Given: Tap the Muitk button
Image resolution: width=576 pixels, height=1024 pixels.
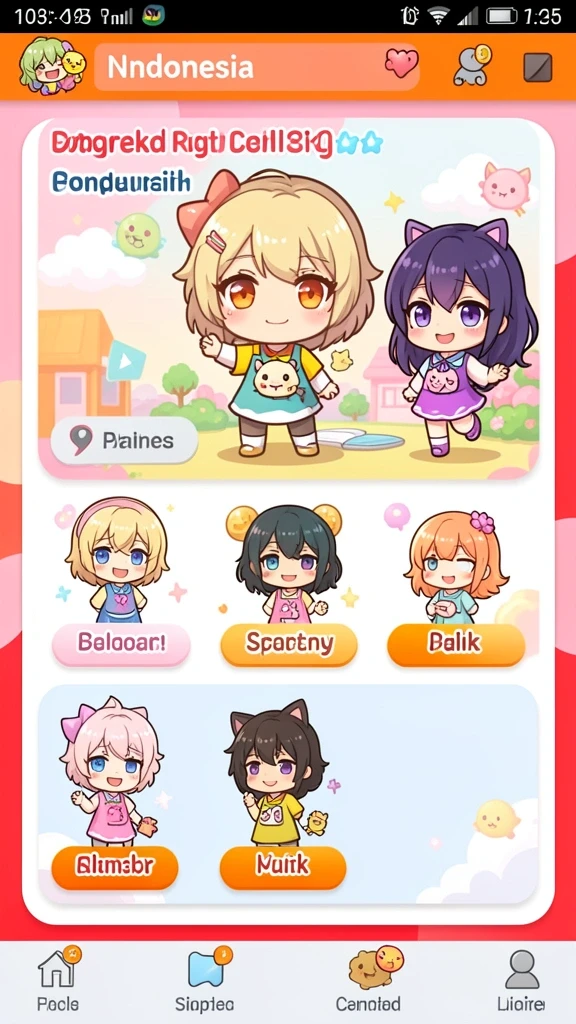Looking at the screenshot, I should 283,868.
